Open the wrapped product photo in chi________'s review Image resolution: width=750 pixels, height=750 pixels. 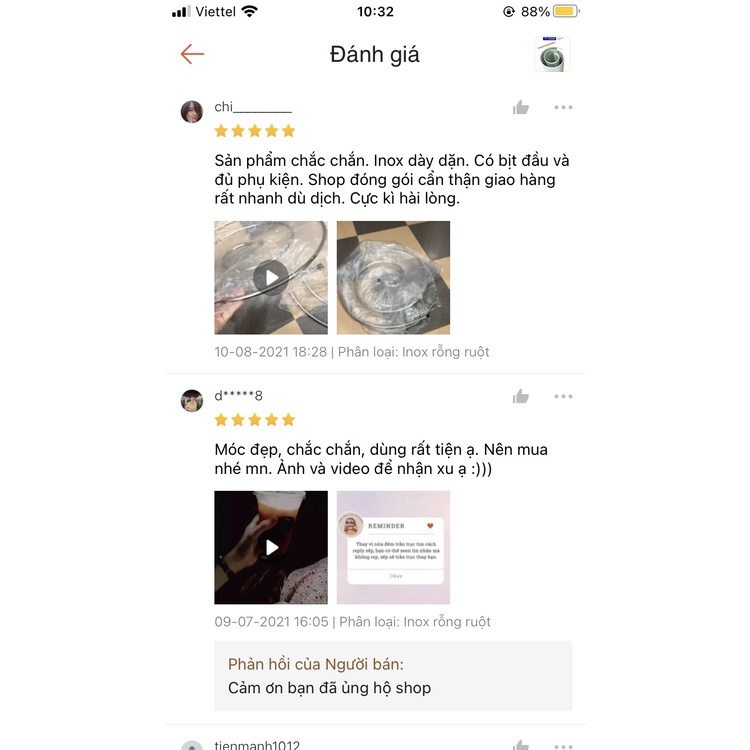coord(393,277)
